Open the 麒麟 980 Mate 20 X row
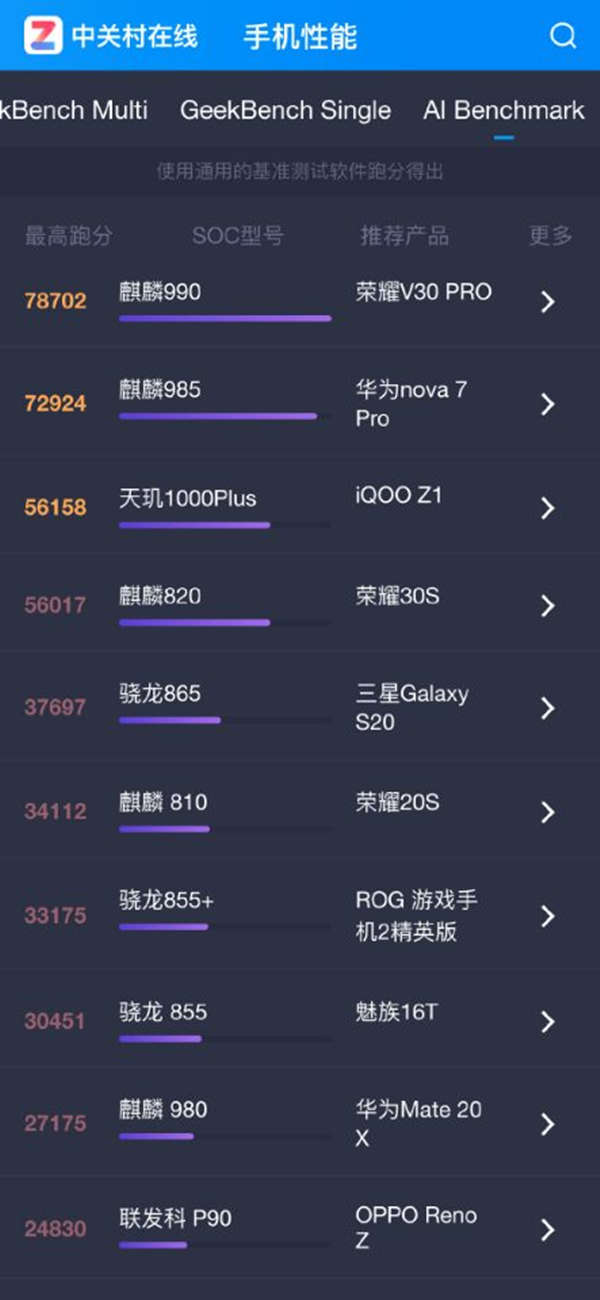The image size is (600, 1300). tap(300, 1123)
